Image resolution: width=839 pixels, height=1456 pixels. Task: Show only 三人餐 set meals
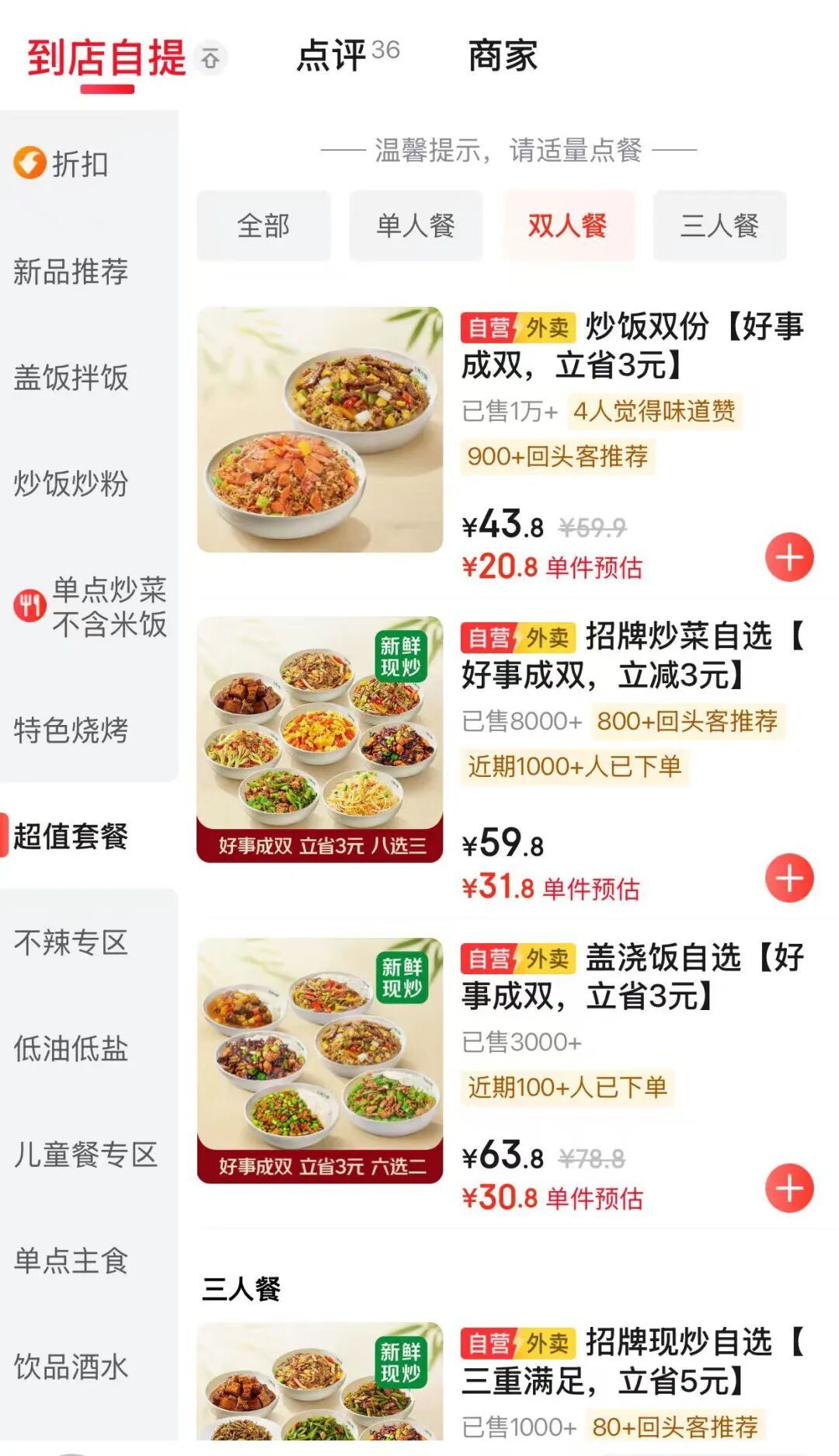(719, 226)
